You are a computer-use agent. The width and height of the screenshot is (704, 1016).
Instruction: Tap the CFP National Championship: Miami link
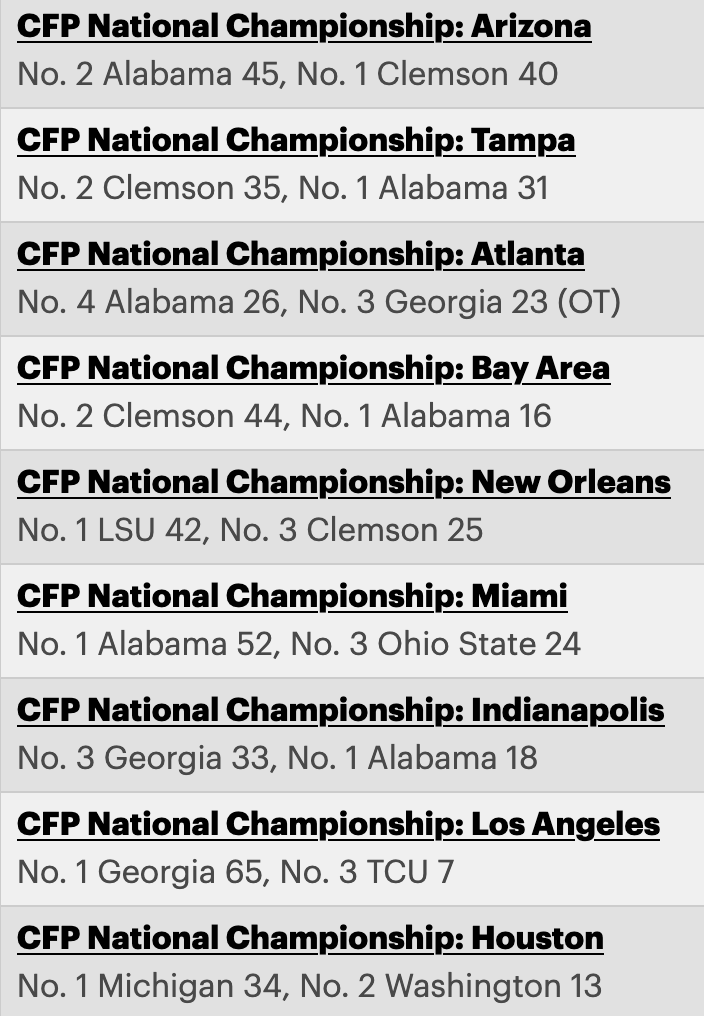(x=292, y=597)
